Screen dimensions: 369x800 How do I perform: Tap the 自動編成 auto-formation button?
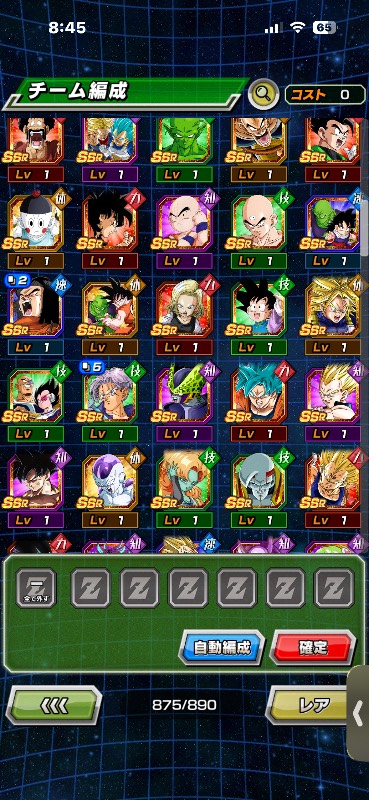pyautogui.click(x=222, y=647)
